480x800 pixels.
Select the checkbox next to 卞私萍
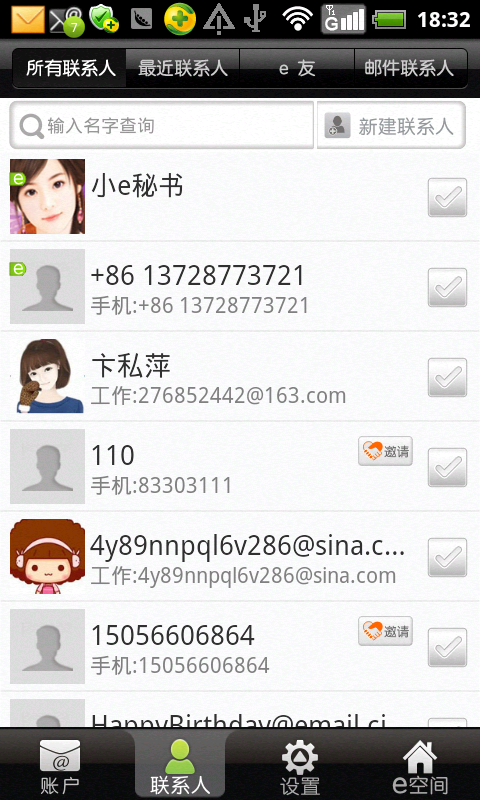click(x=447, y=377)
